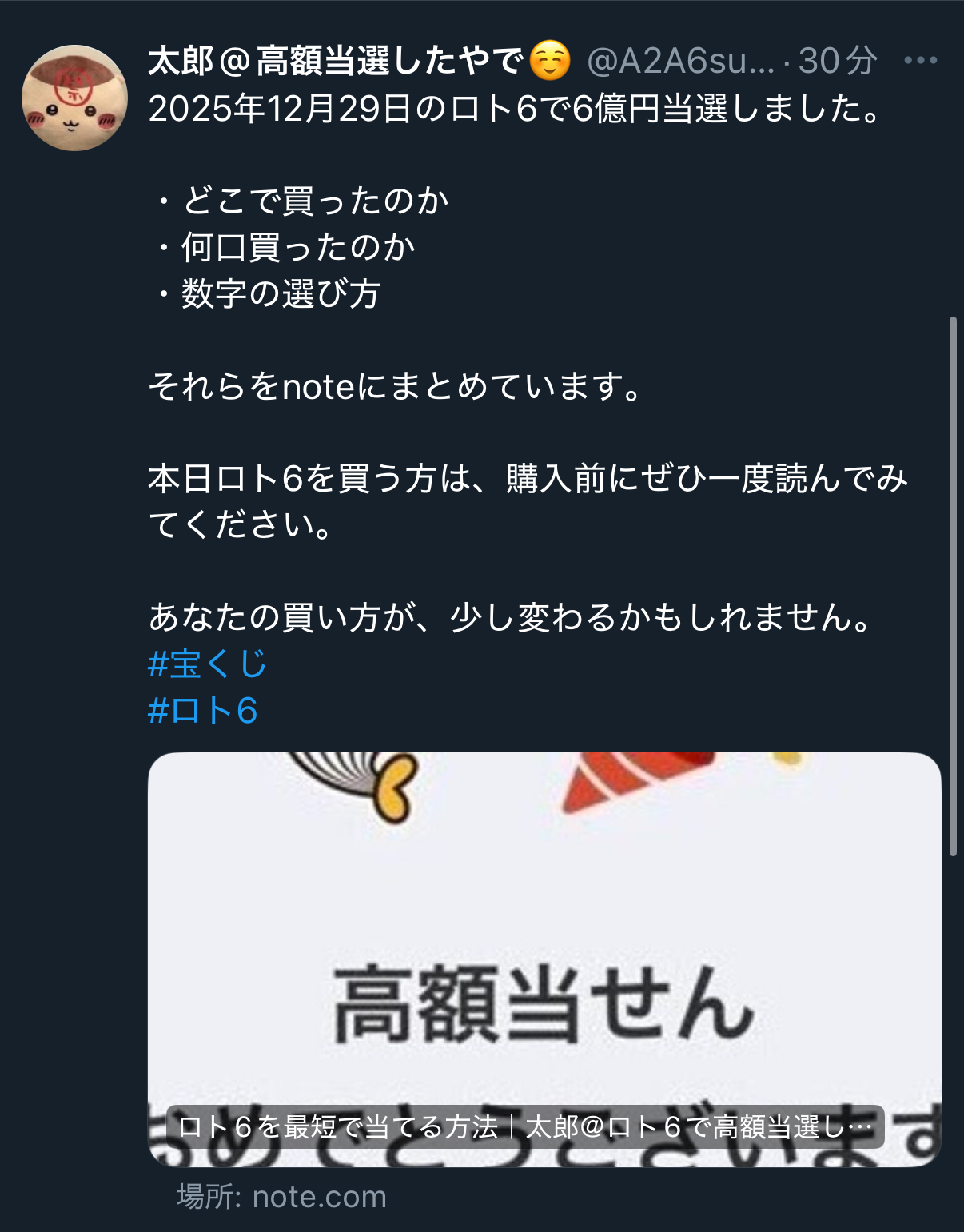Open the #ロト6 hashtag
Screen dimensions: 964x1232
203,711
